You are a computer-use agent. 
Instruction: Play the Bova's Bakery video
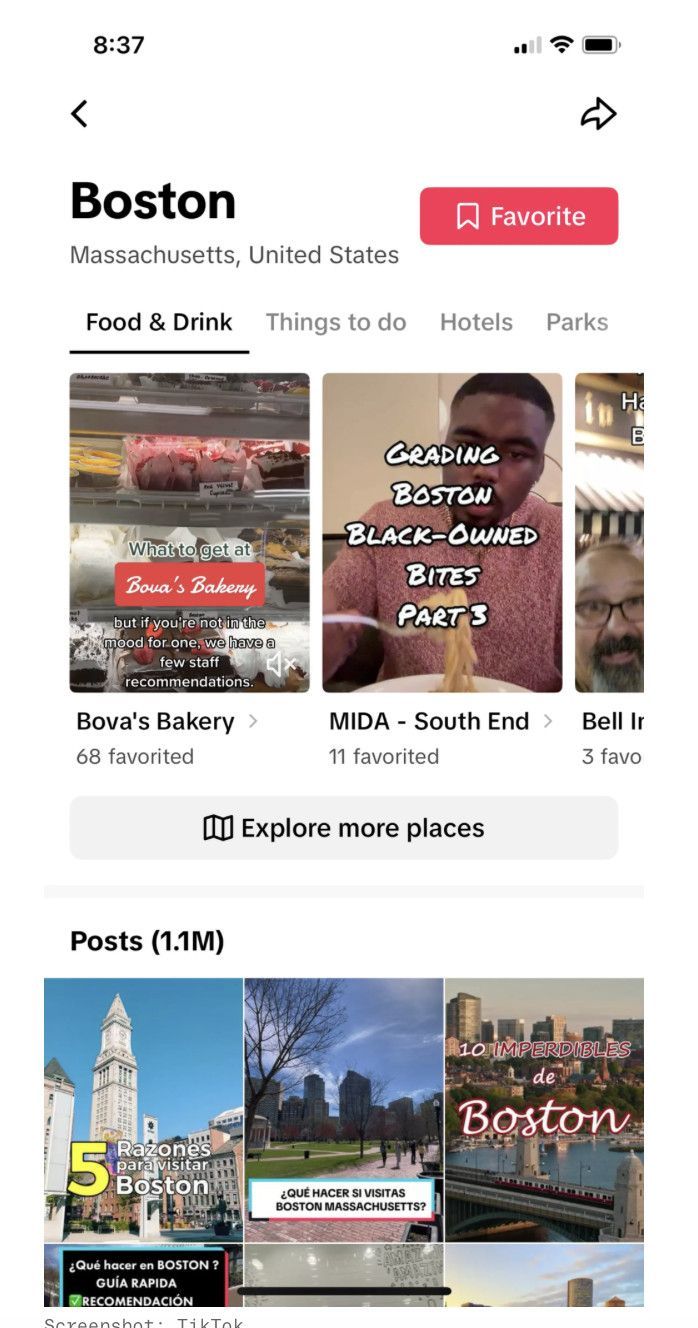pos(189,500)
